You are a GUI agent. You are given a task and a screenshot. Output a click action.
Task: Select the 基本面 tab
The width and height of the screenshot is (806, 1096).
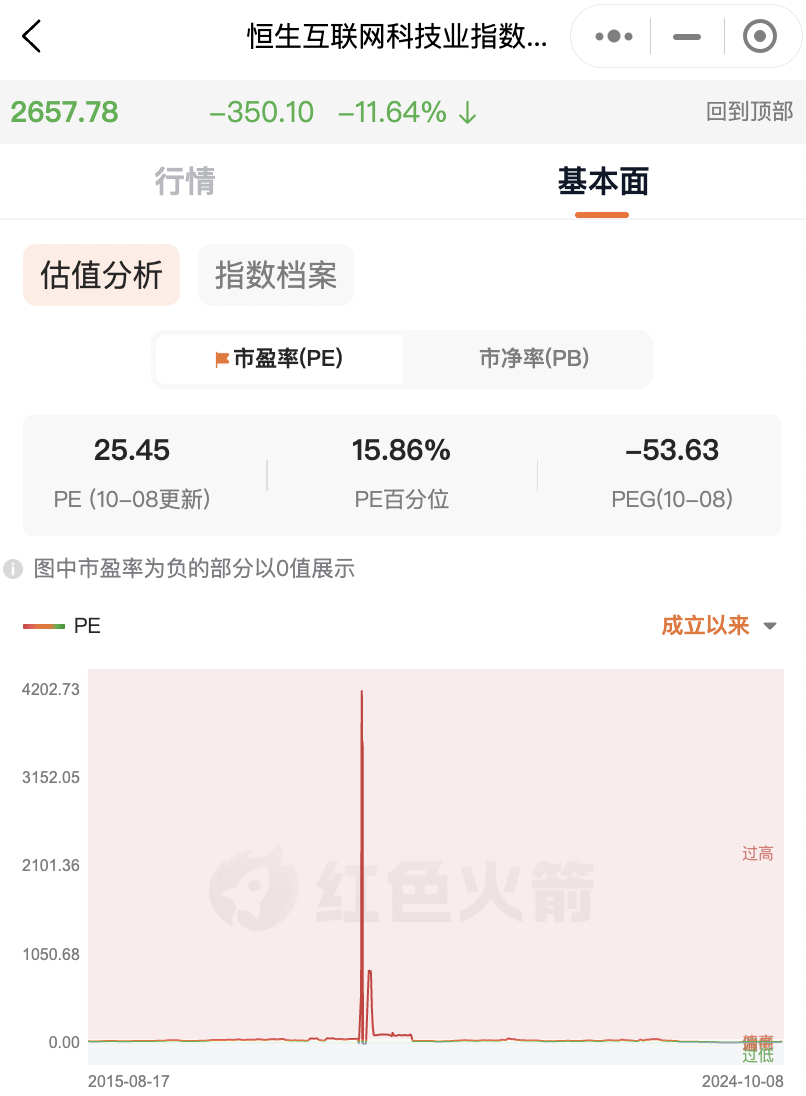tap(603, 182)
